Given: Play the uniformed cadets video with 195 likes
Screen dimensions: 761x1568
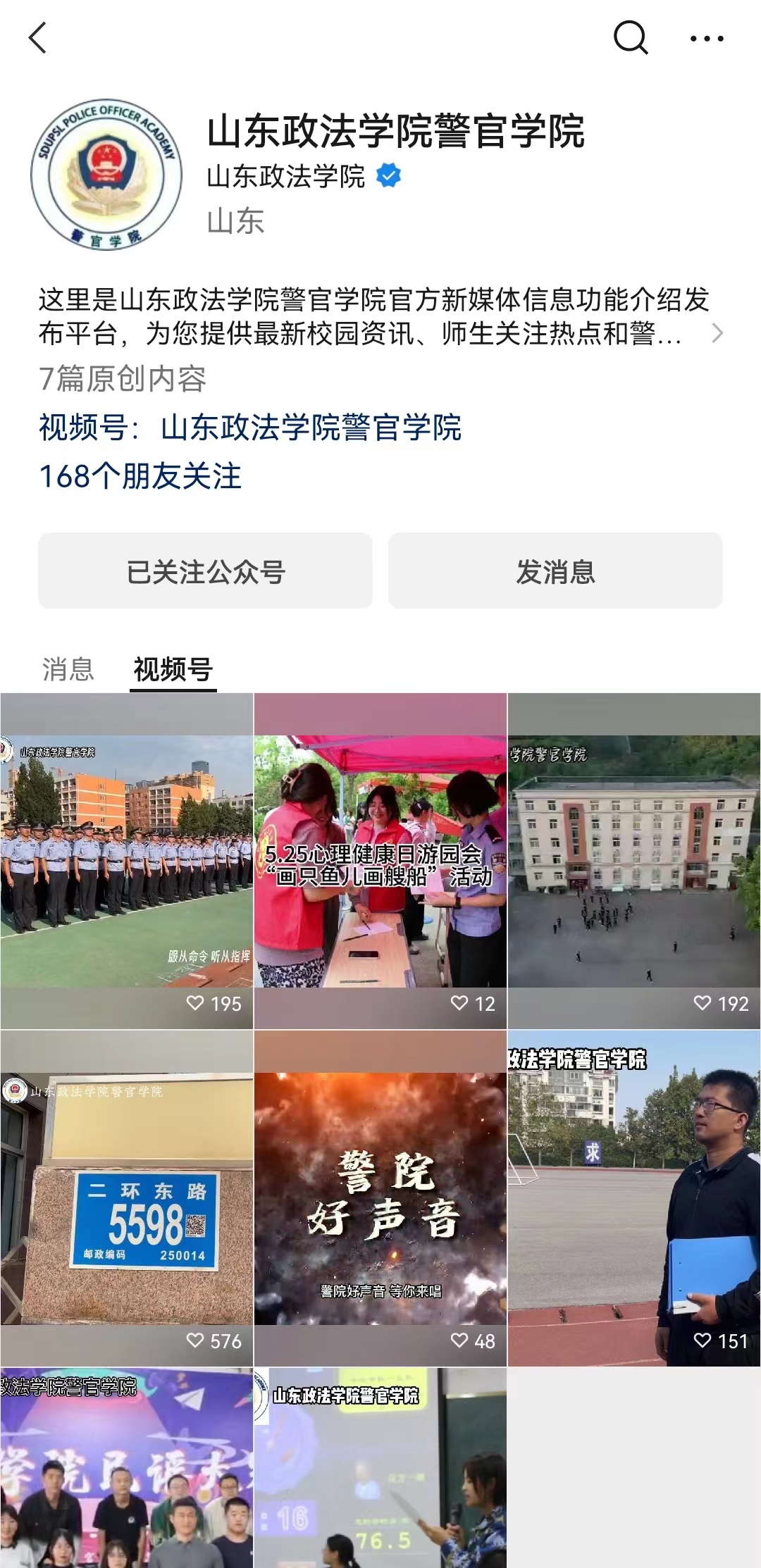Looking at the screenshot, I should point(127,861).
